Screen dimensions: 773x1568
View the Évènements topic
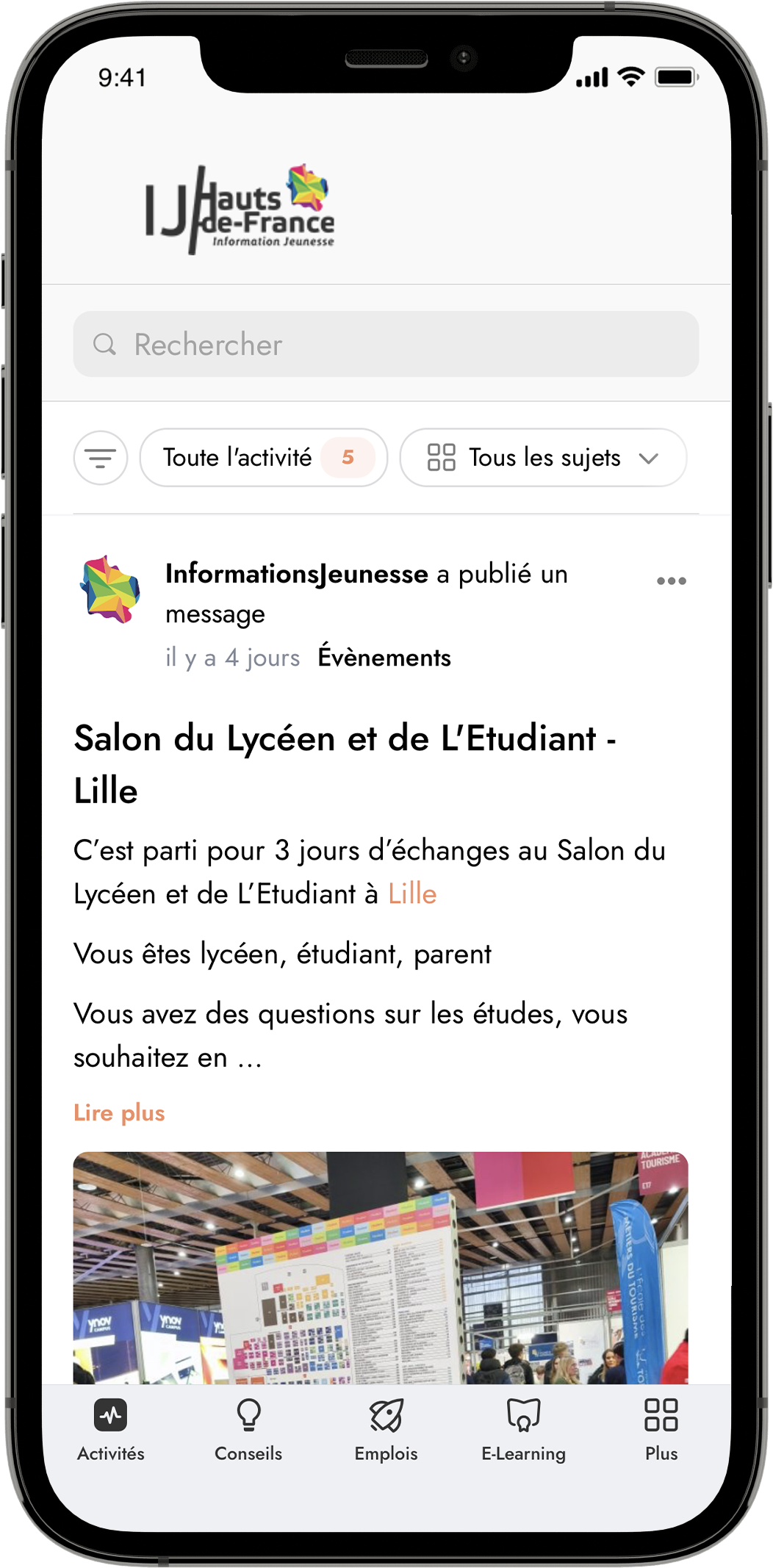[384, 658]
